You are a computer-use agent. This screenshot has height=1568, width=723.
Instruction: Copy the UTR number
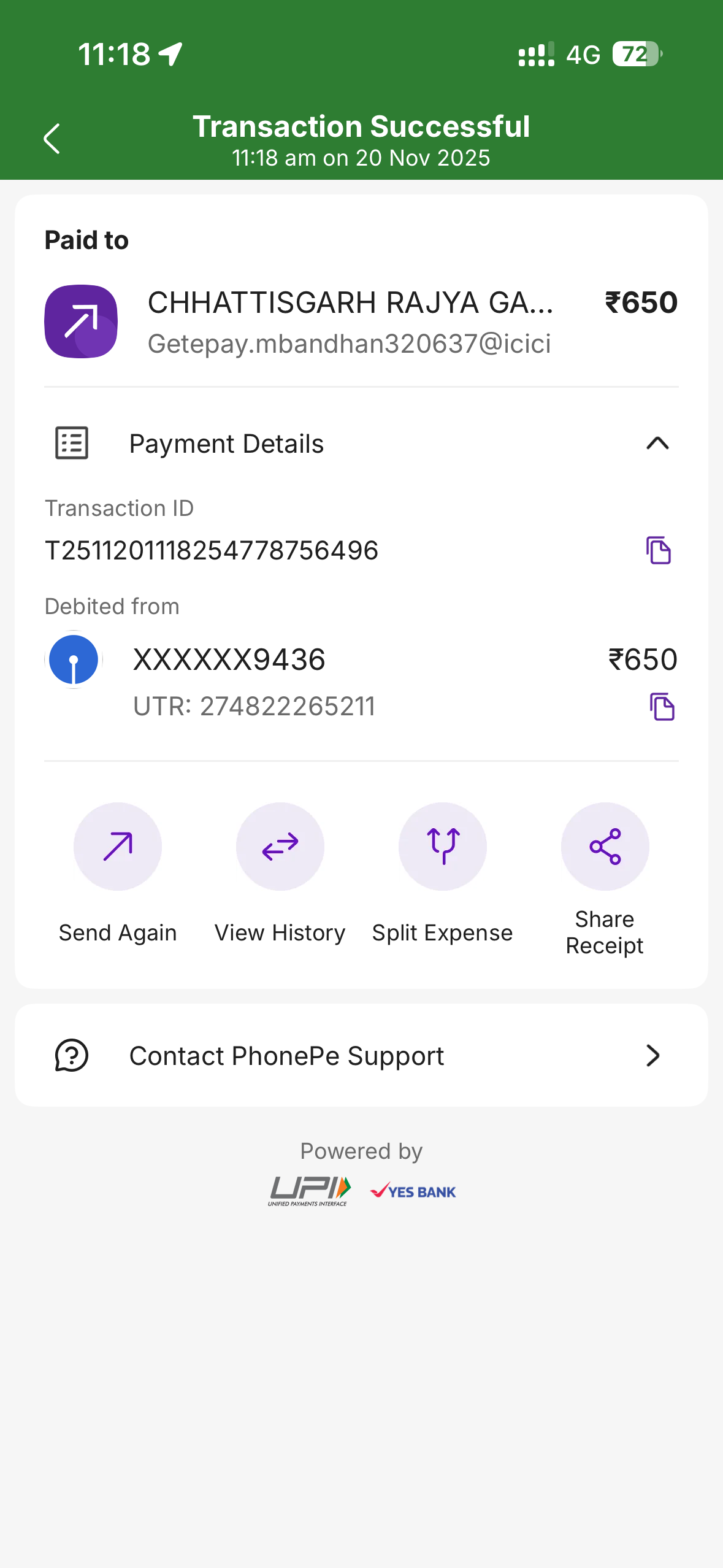pyautogui.click(x=662, y=707)
